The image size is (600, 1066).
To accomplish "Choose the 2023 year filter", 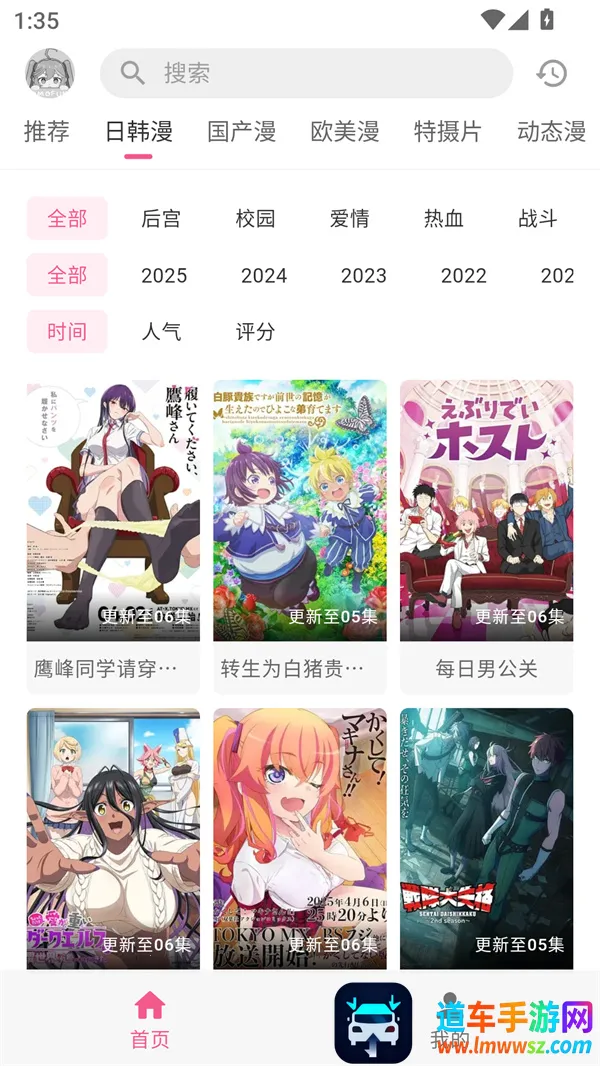I will pos(364,276).
